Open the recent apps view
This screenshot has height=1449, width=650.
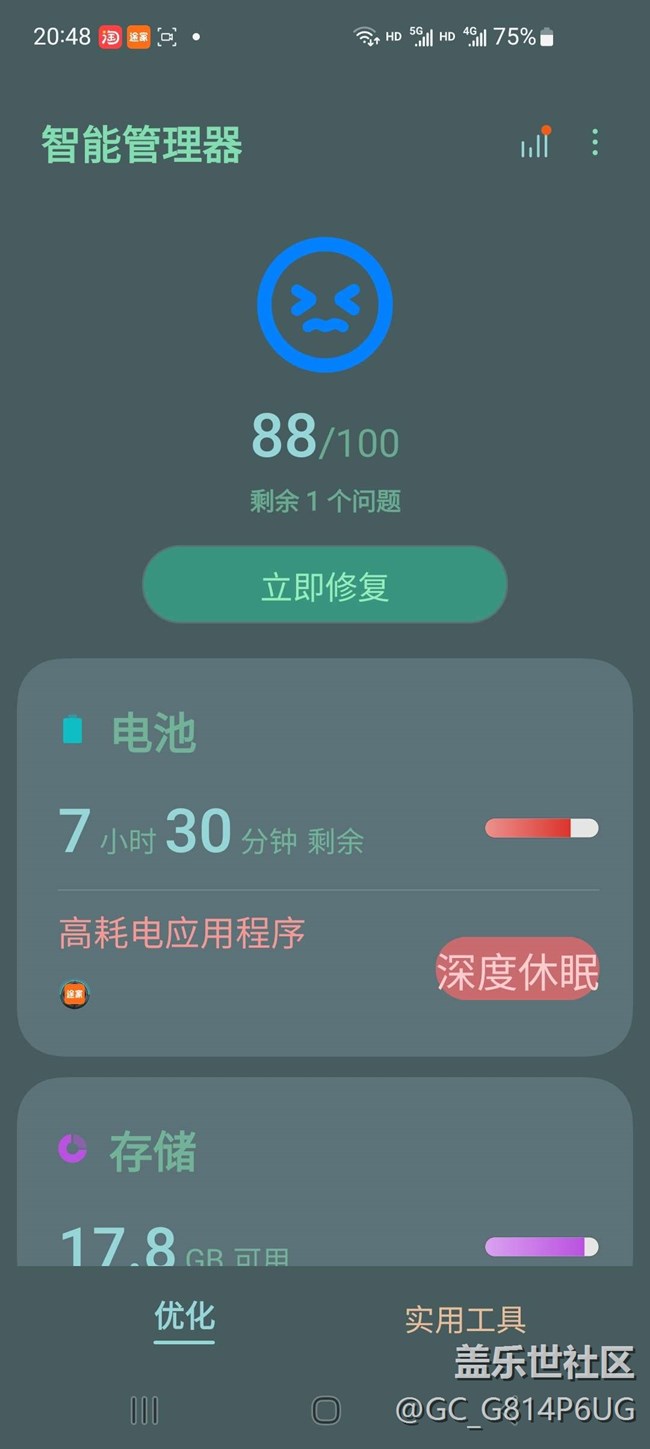pos(145,1410)
